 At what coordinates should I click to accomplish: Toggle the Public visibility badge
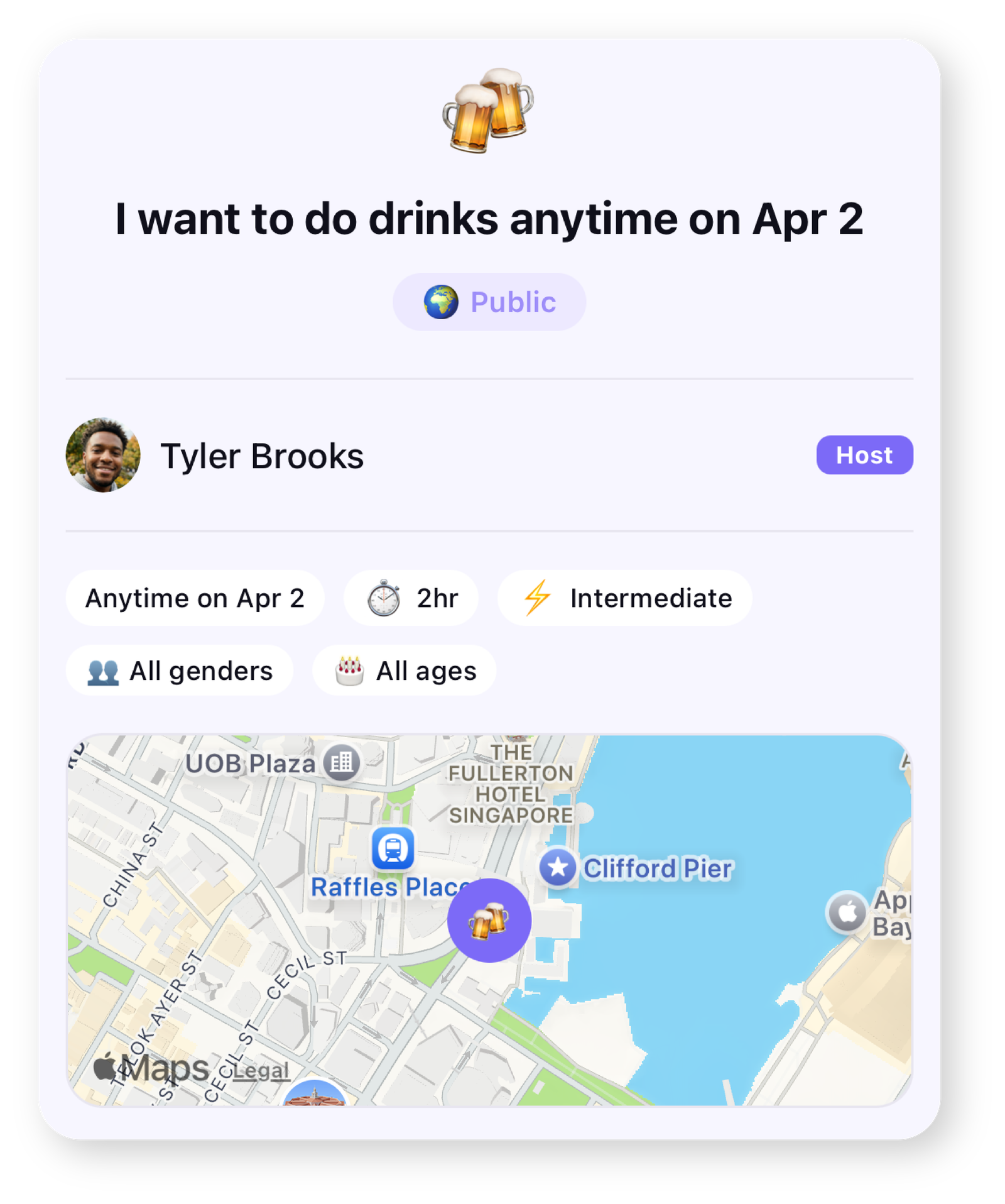[x=489, y=300]
